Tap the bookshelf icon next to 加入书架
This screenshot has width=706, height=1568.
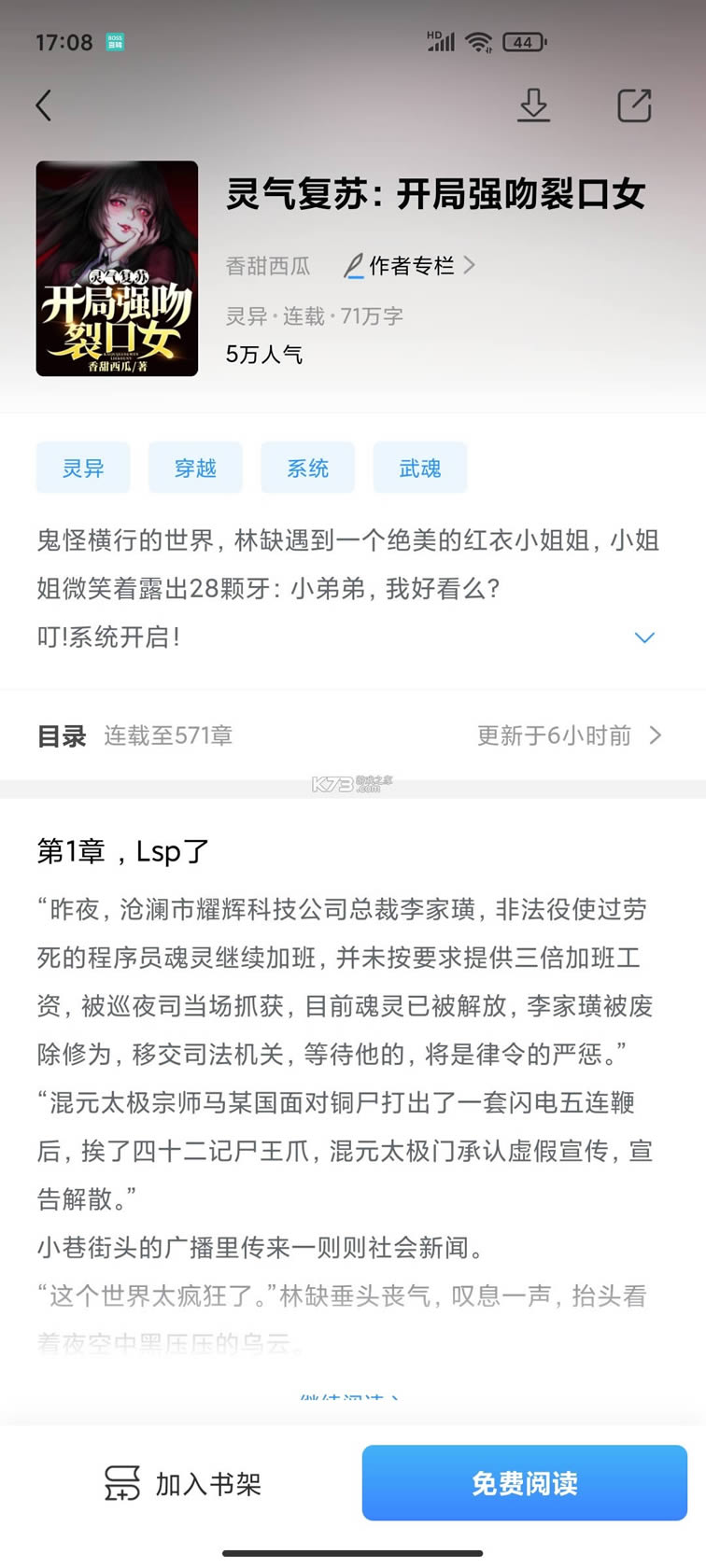coord(119,1483)
